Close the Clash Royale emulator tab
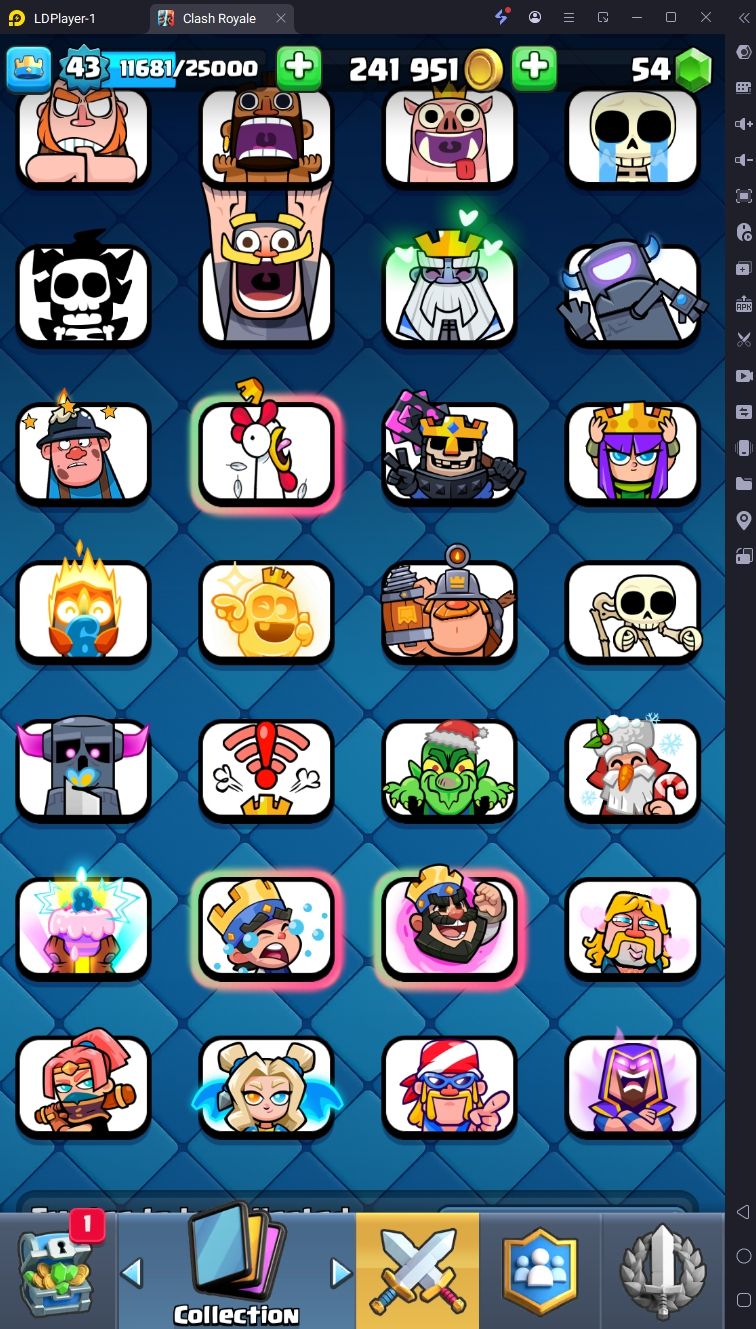The image size is (756, 1329). point(281,18)
